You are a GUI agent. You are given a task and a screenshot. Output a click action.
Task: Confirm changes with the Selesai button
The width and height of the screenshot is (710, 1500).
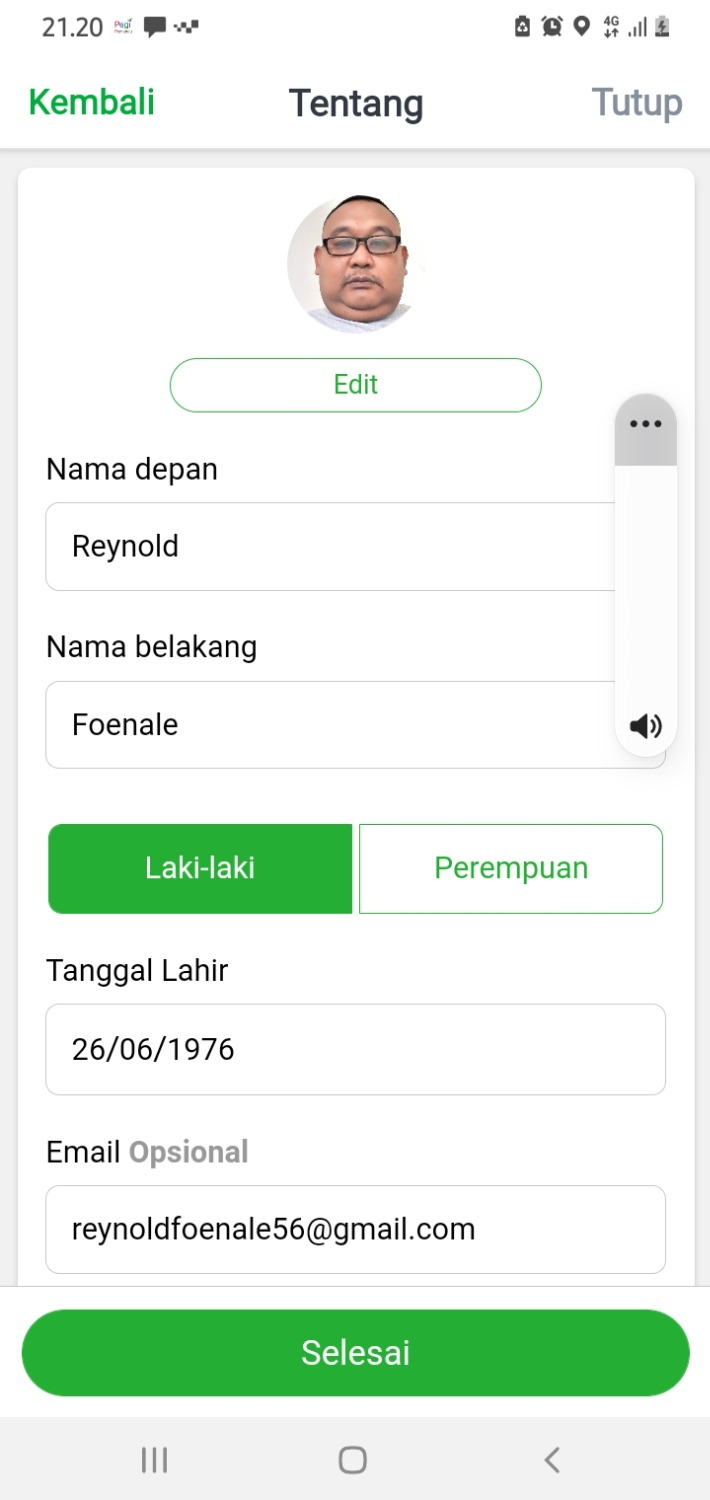(x=355, y=1352)
